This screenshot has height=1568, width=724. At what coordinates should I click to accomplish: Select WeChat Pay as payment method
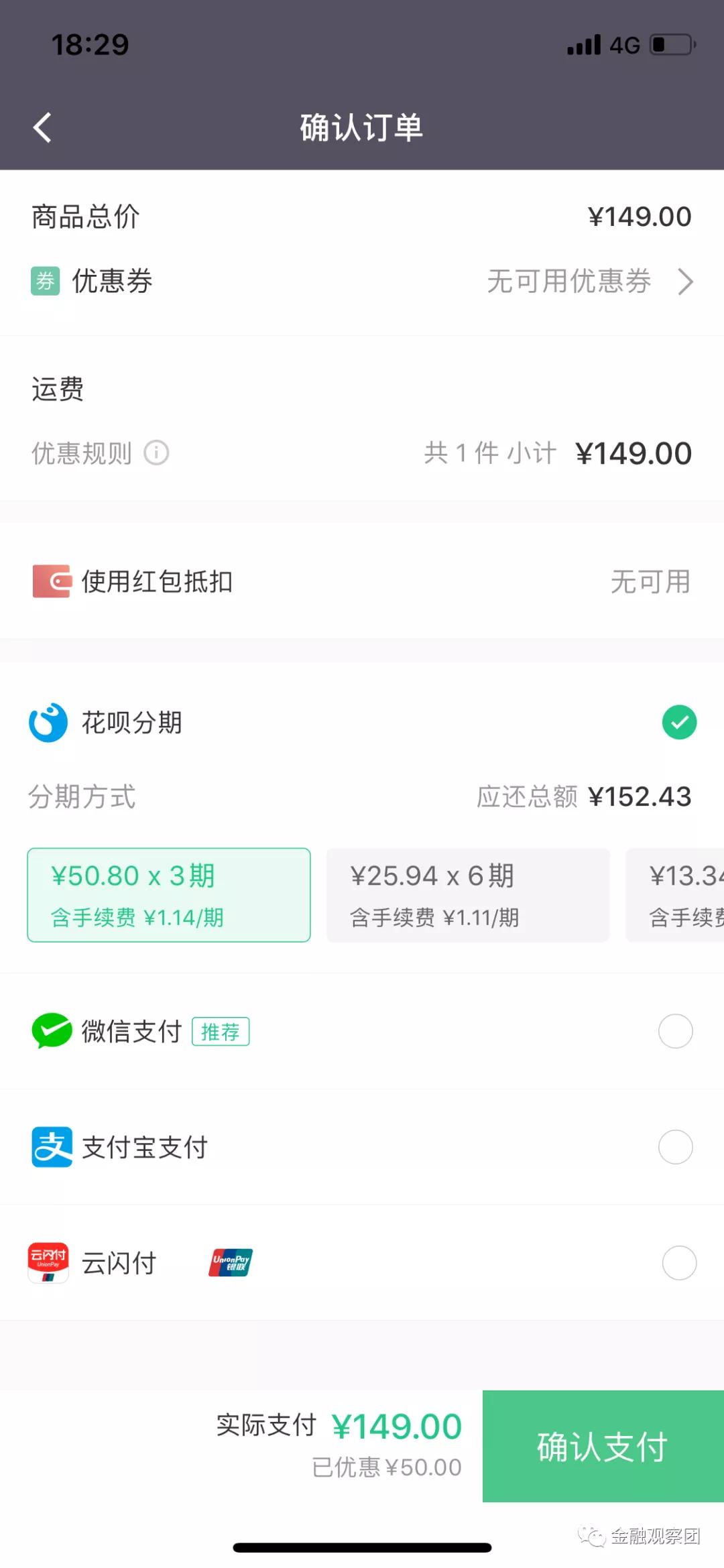(x=675, y=1031)
